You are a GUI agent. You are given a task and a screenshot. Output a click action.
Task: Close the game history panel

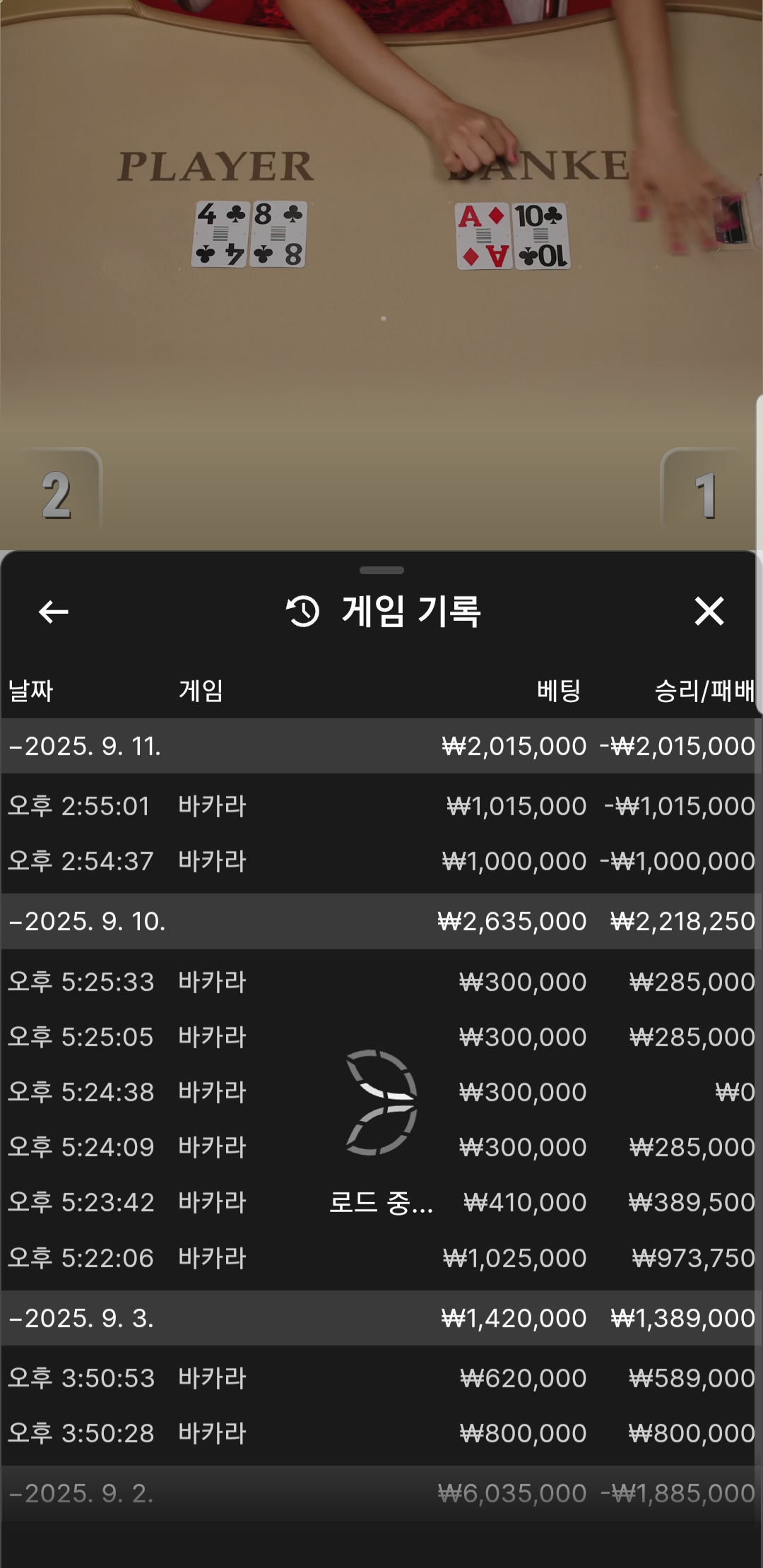pos(709,611)
